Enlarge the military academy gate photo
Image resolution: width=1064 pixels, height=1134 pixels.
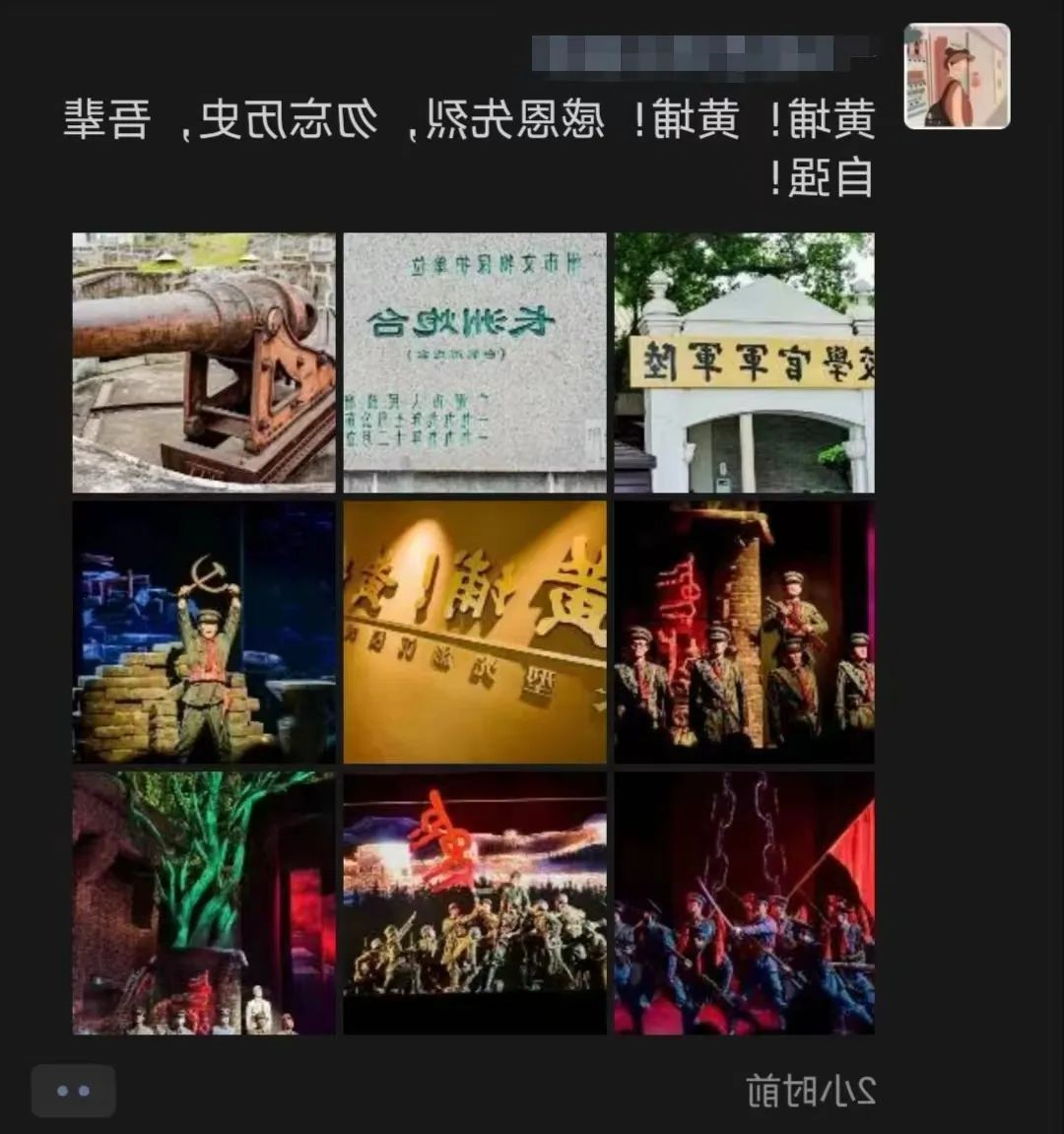[744, 362]
